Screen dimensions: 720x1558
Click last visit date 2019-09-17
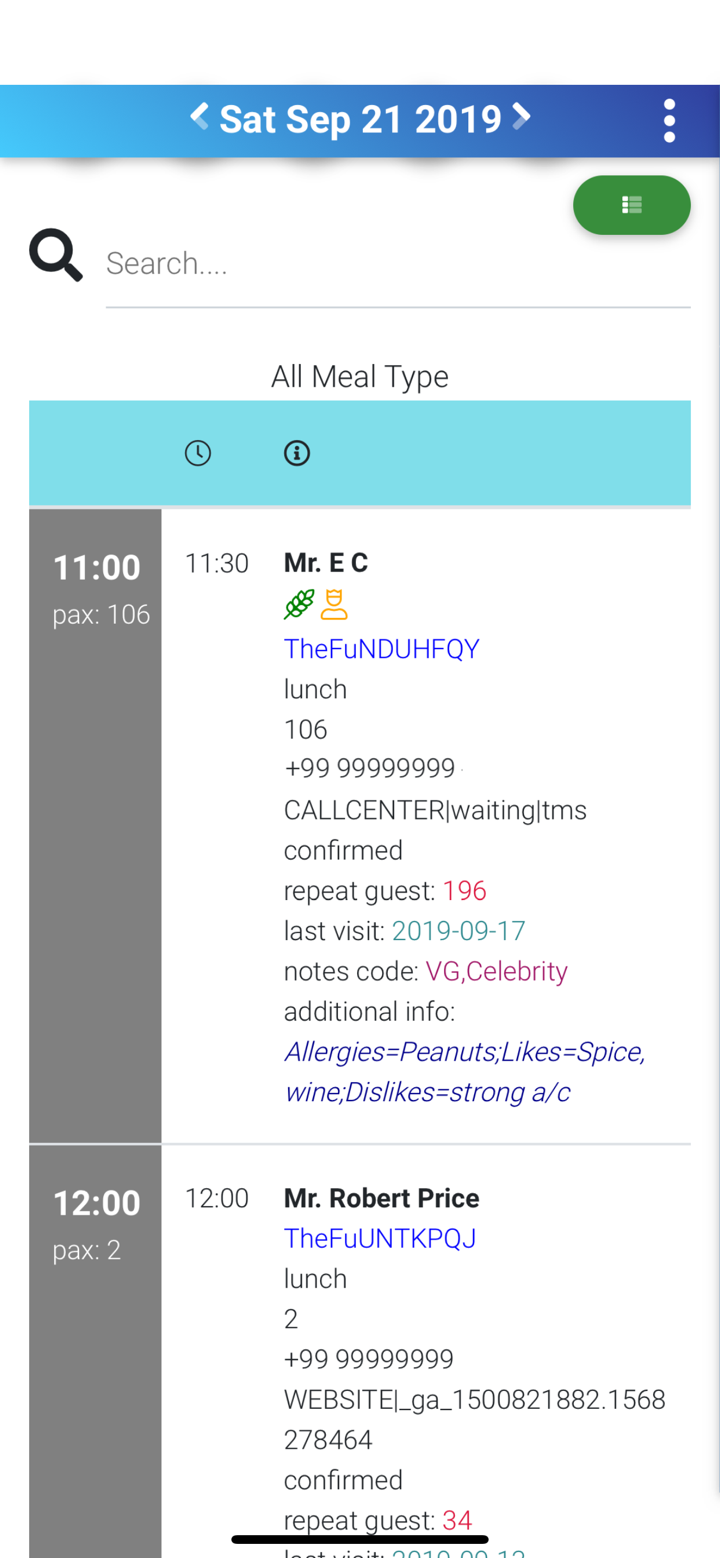click(458, 931)
